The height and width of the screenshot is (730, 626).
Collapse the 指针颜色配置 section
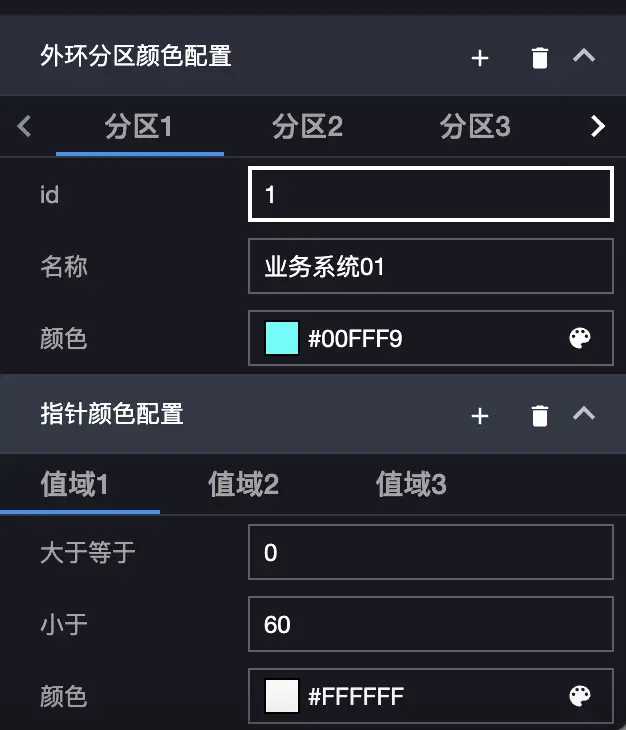[x=584, y=413]
